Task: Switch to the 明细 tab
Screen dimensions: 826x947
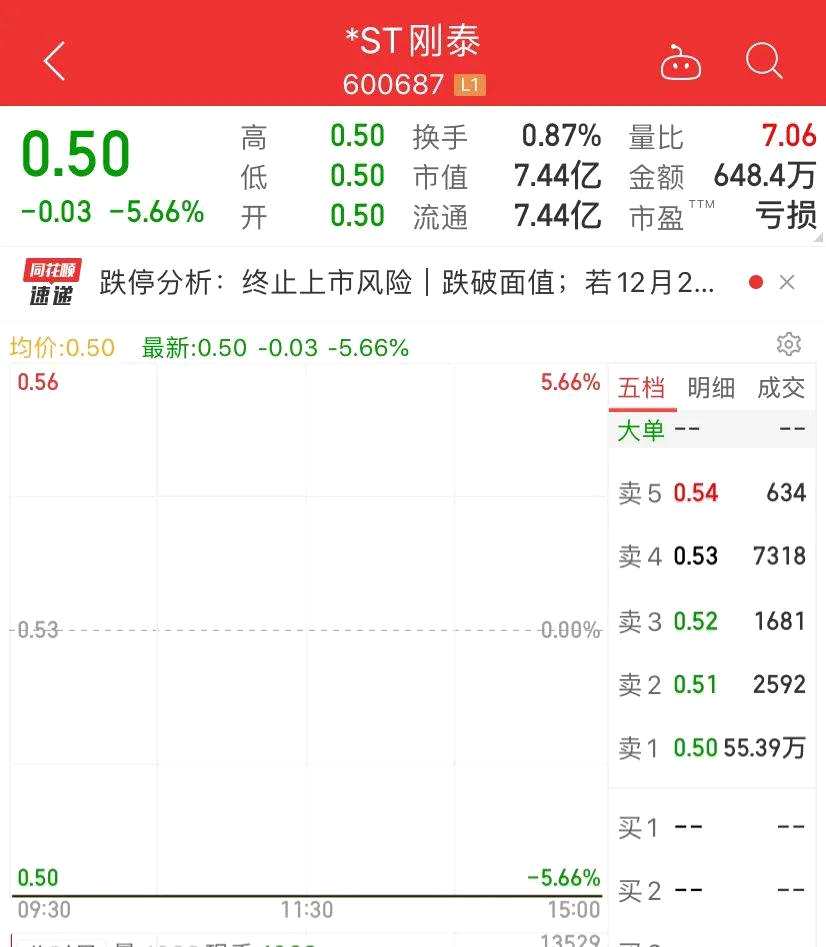Action: 711,388
